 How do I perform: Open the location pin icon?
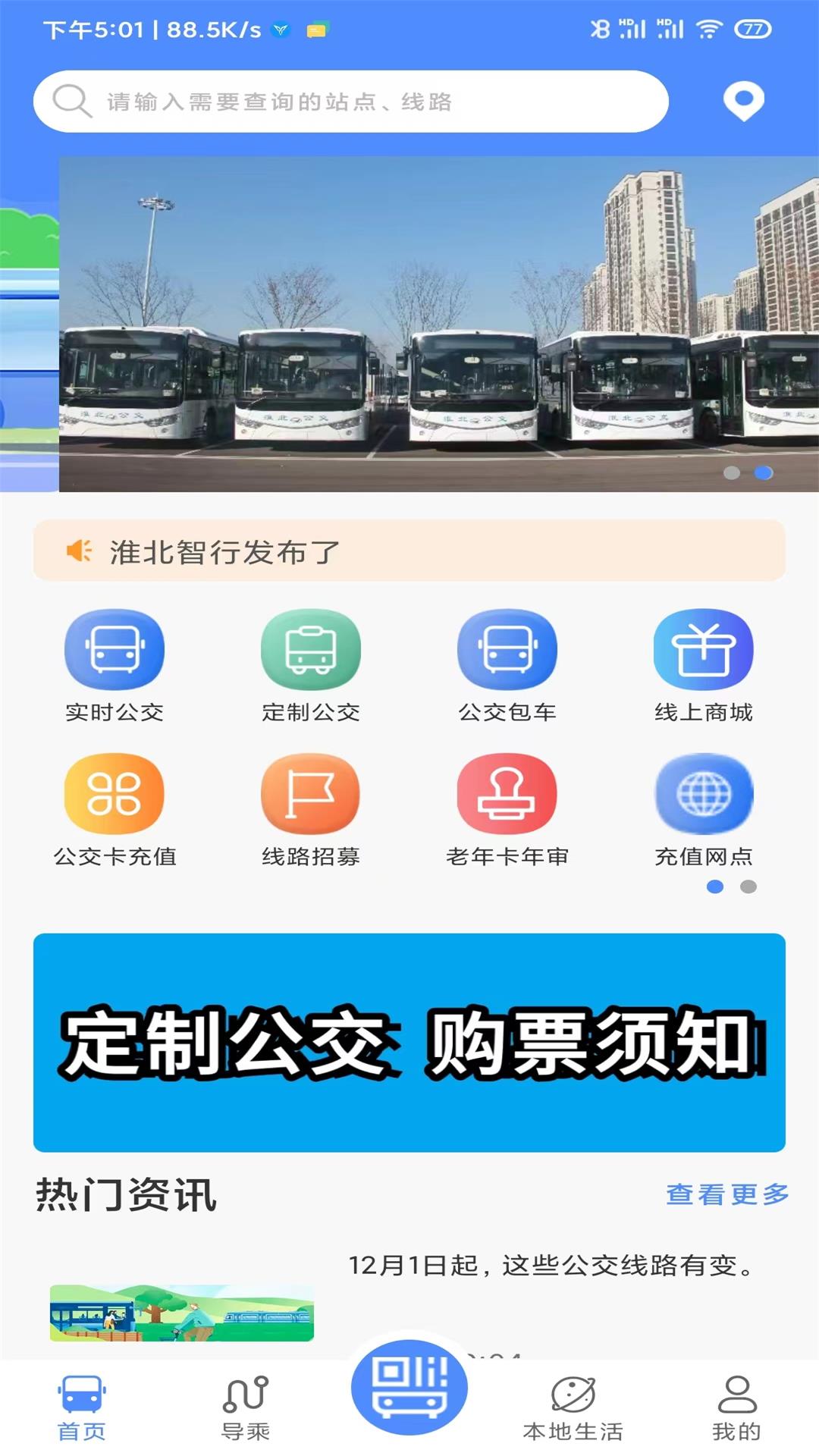click(x=743, y=100)
